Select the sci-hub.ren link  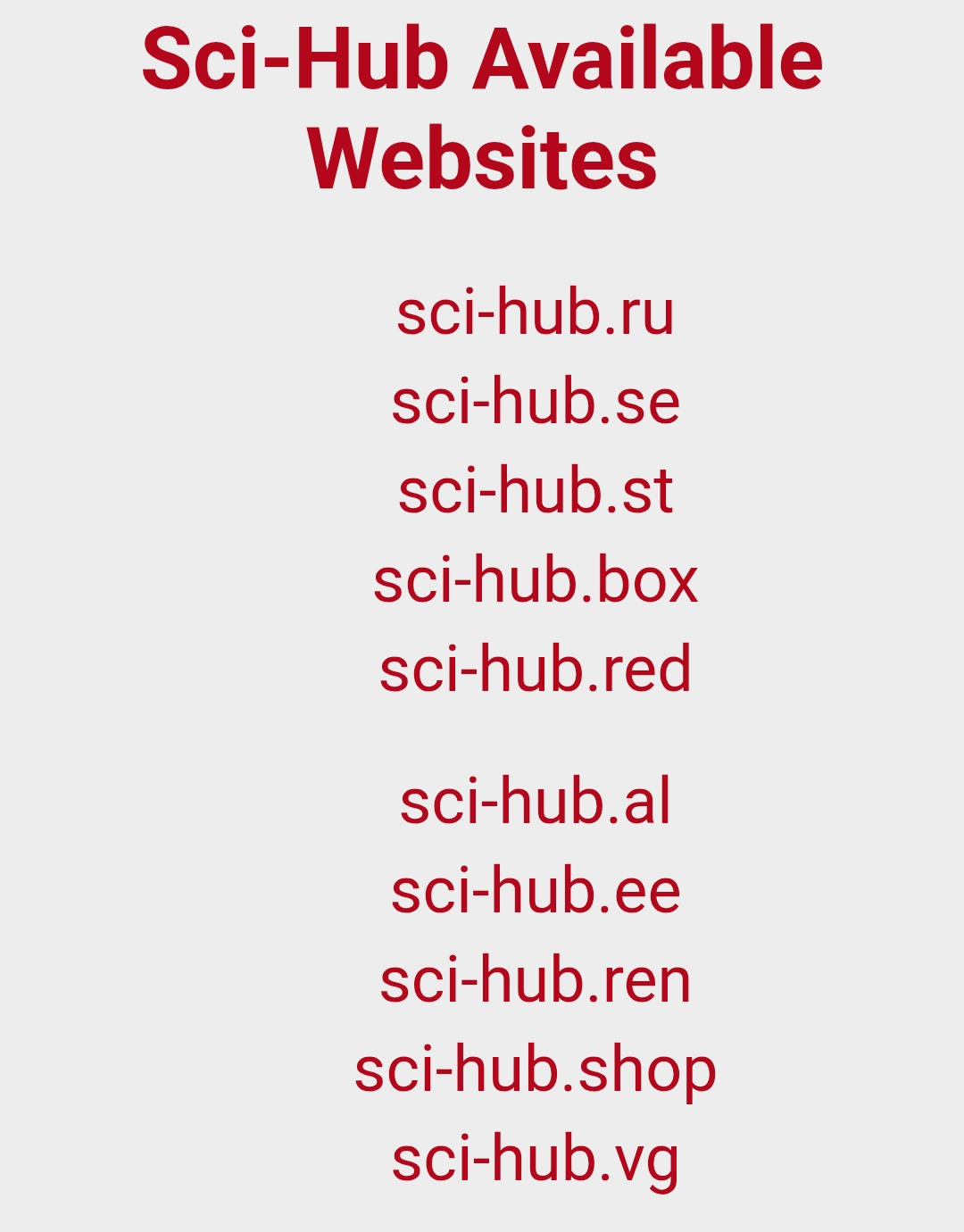click(x=535, y=980)
